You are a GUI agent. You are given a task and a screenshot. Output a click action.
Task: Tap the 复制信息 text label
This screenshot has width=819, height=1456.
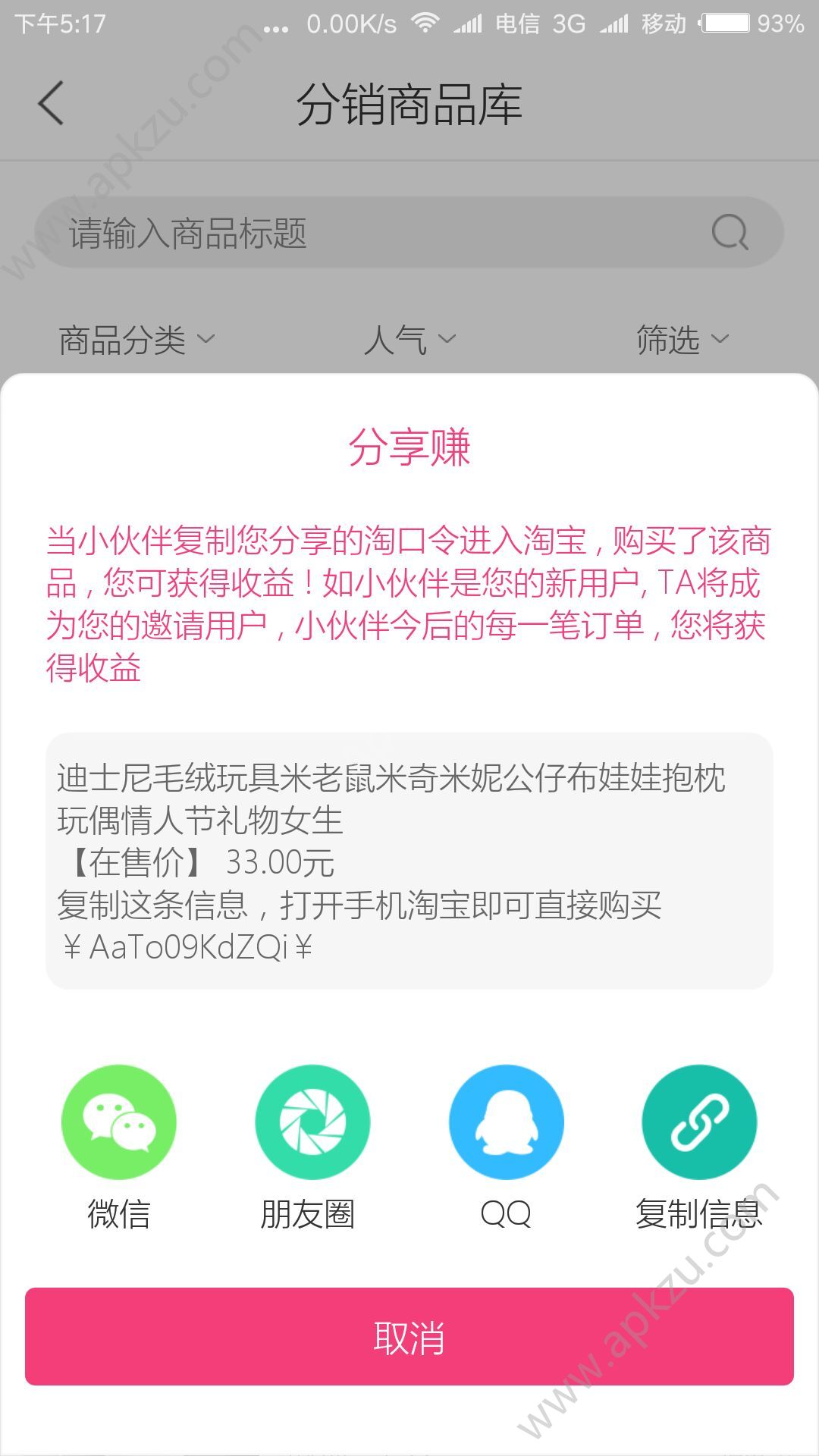[698, 1215]
